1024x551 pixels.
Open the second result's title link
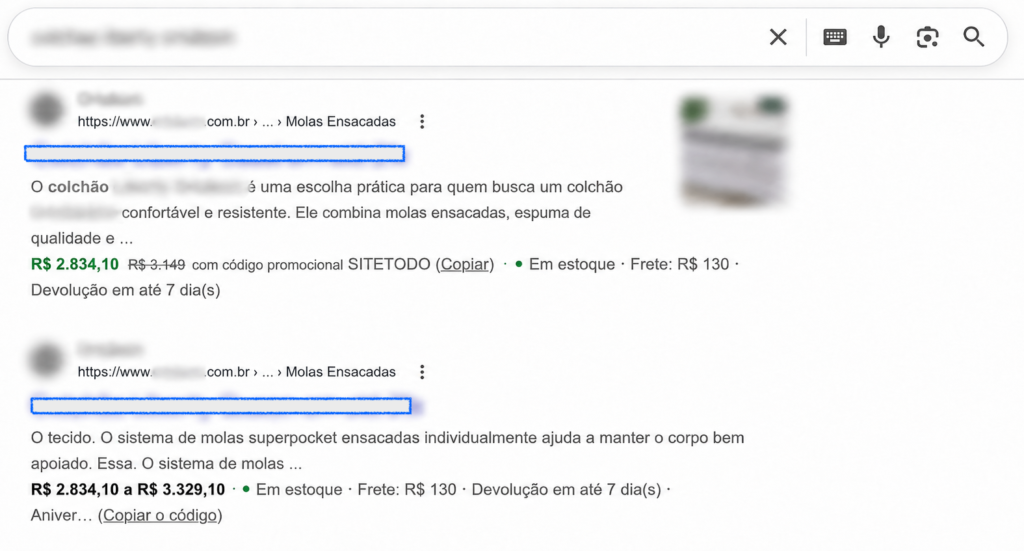[x=221, y=406]
